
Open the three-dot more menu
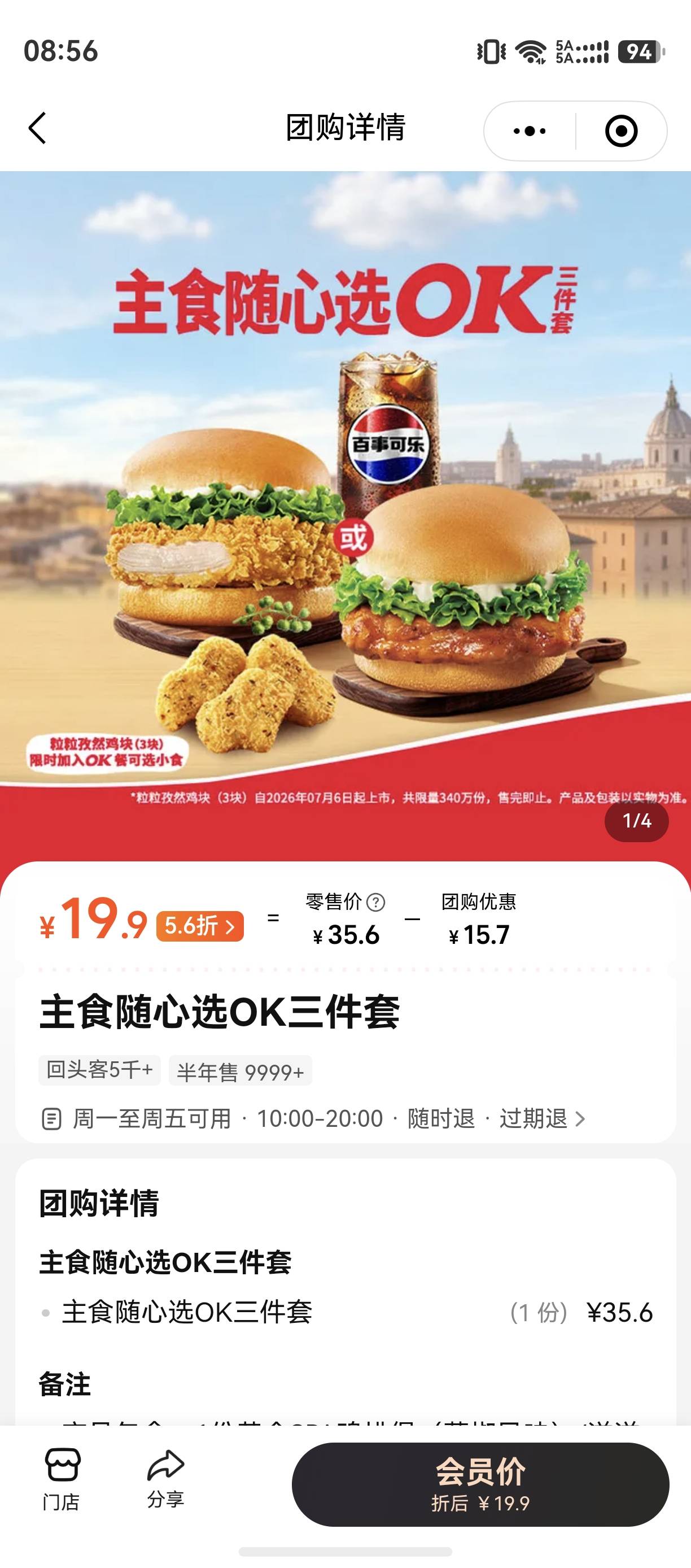coord(530,131)
